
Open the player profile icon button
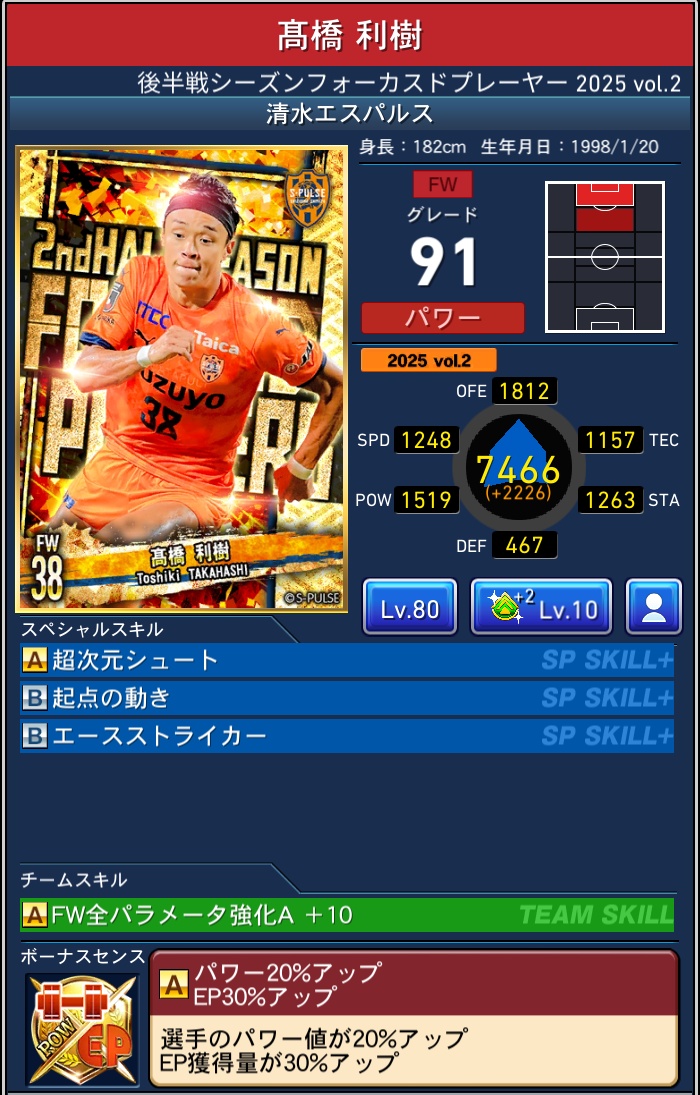[653, 607]
